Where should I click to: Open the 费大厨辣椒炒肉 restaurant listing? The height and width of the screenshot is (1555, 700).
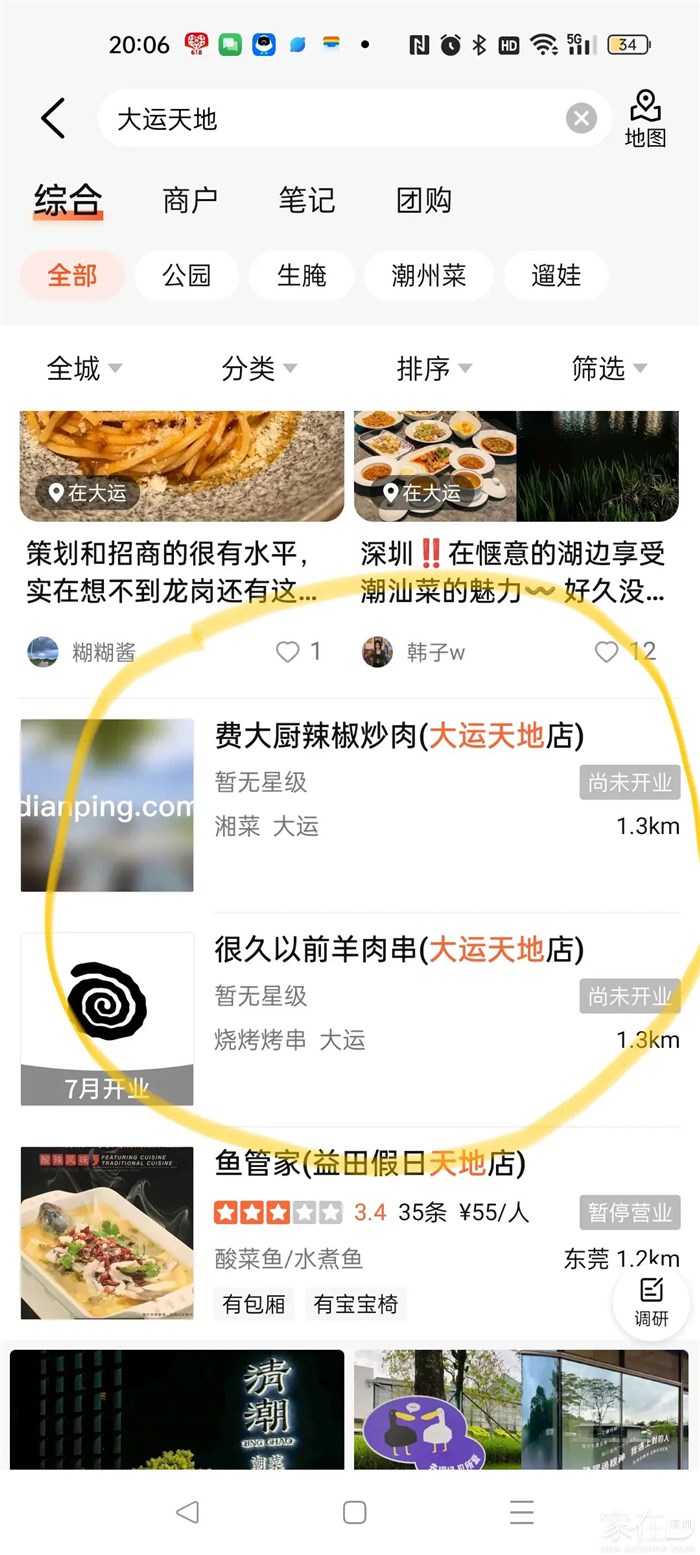point(399,737)
